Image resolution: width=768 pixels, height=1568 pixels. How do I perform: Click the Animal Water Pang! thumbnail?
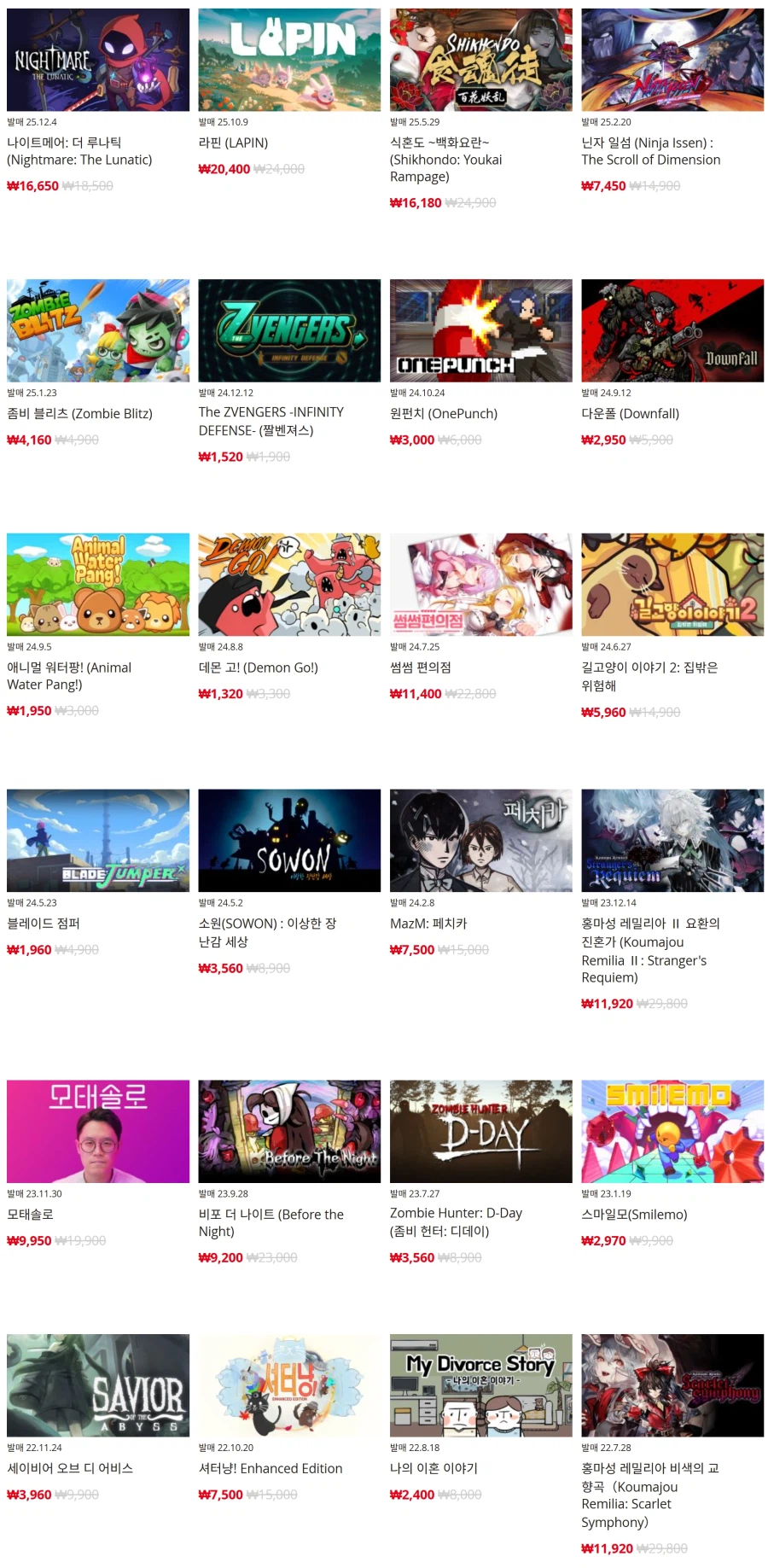[x=96, y=585]
